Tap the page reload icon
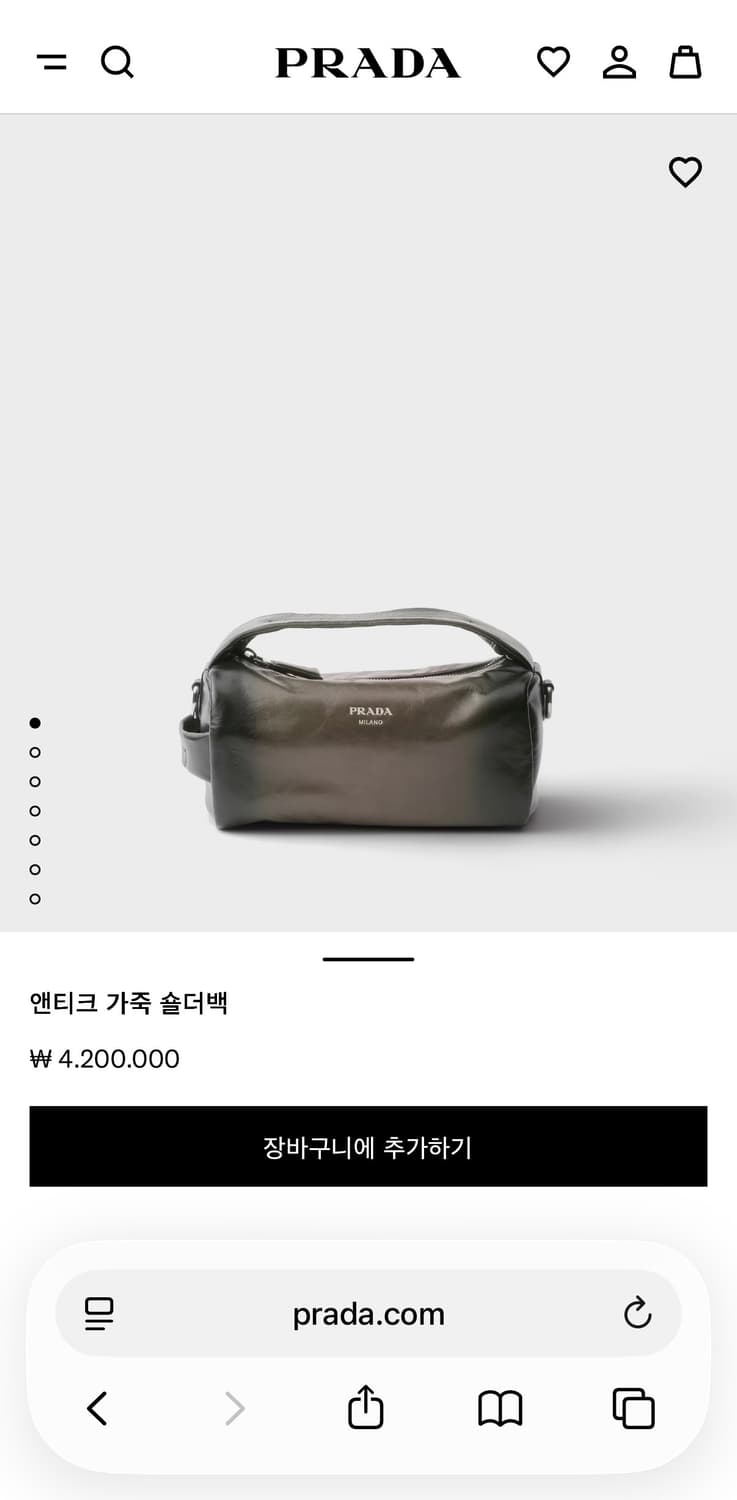Viewport: 737px width, 1500px height. pos(638,1314)
